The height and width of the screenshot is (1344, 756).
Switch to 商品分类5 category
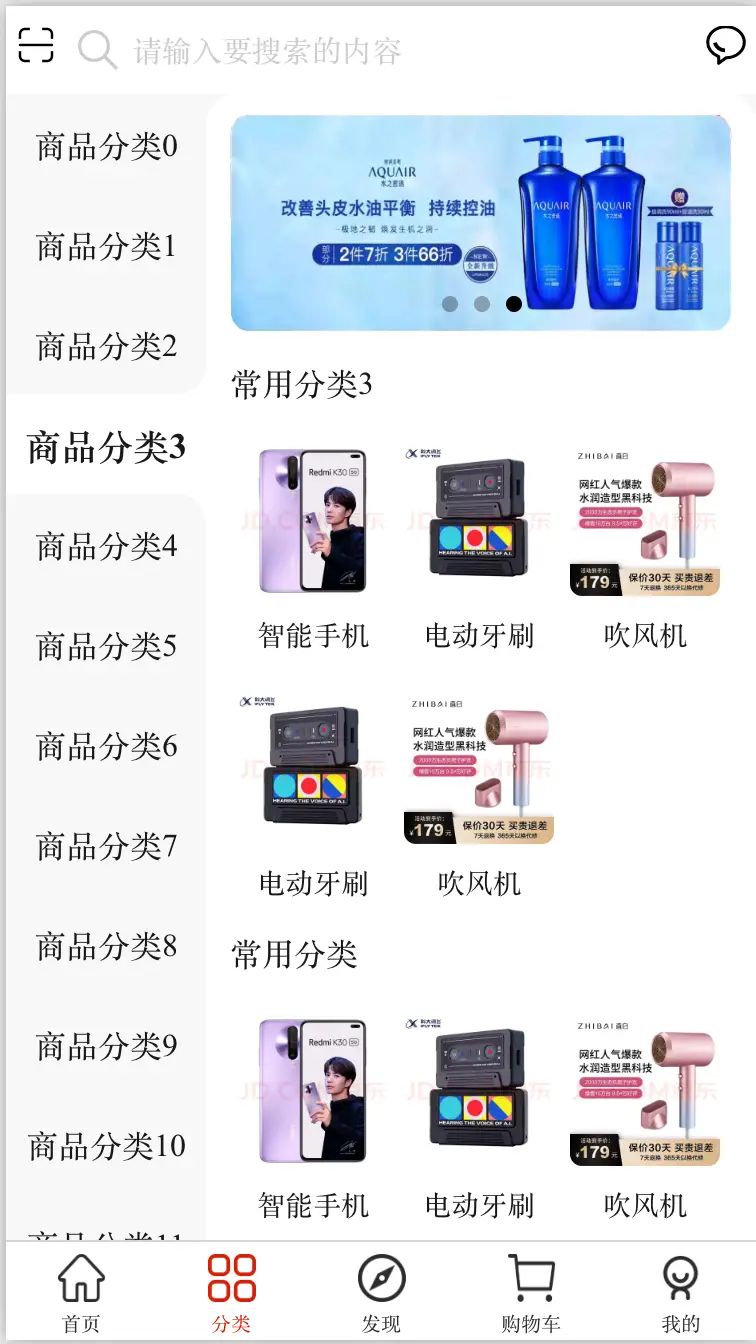(x=106, y=646)
